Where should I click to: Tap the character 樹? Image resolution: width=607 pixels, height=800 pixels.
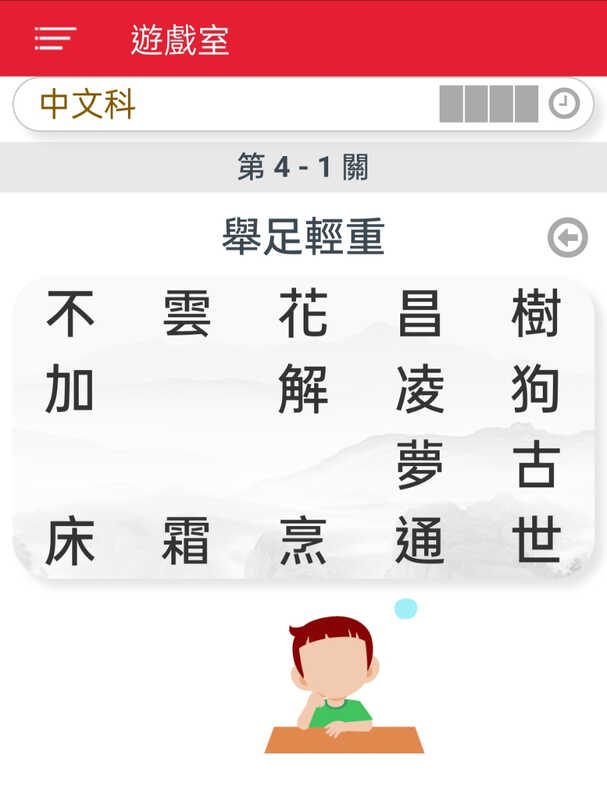click(x=536, y=313)
